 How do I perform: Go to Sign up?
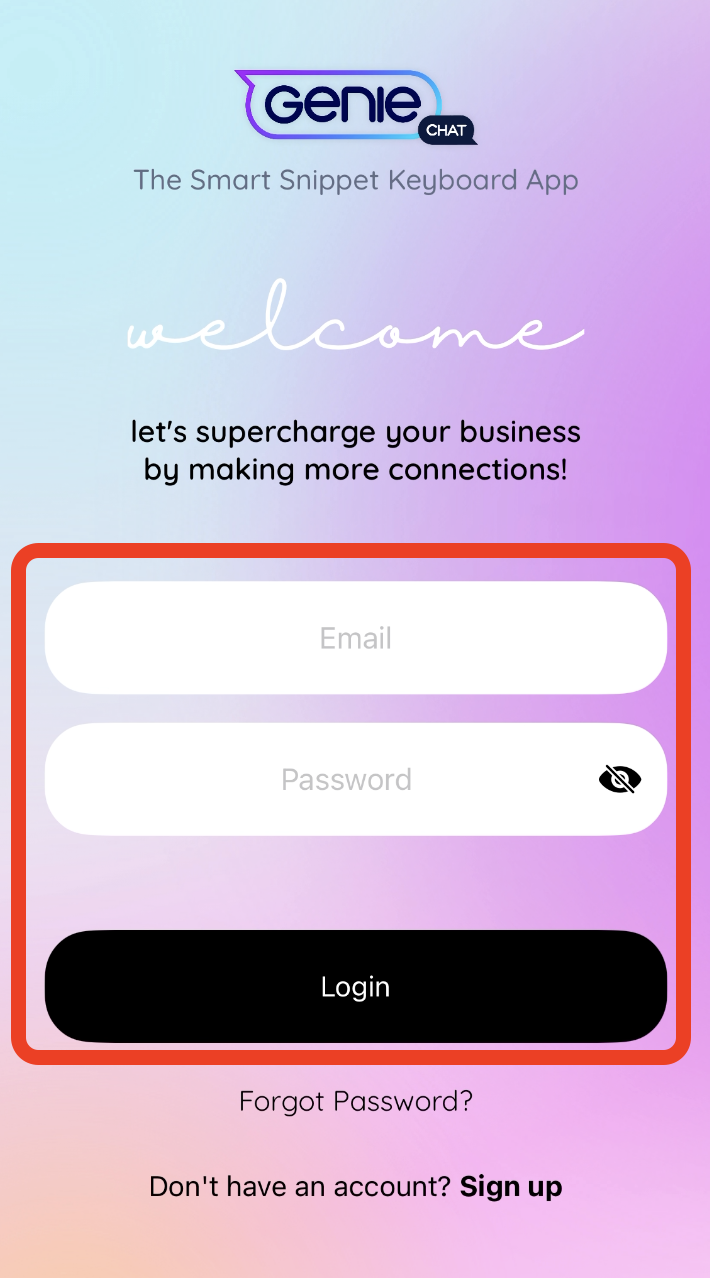point(511,1187)
